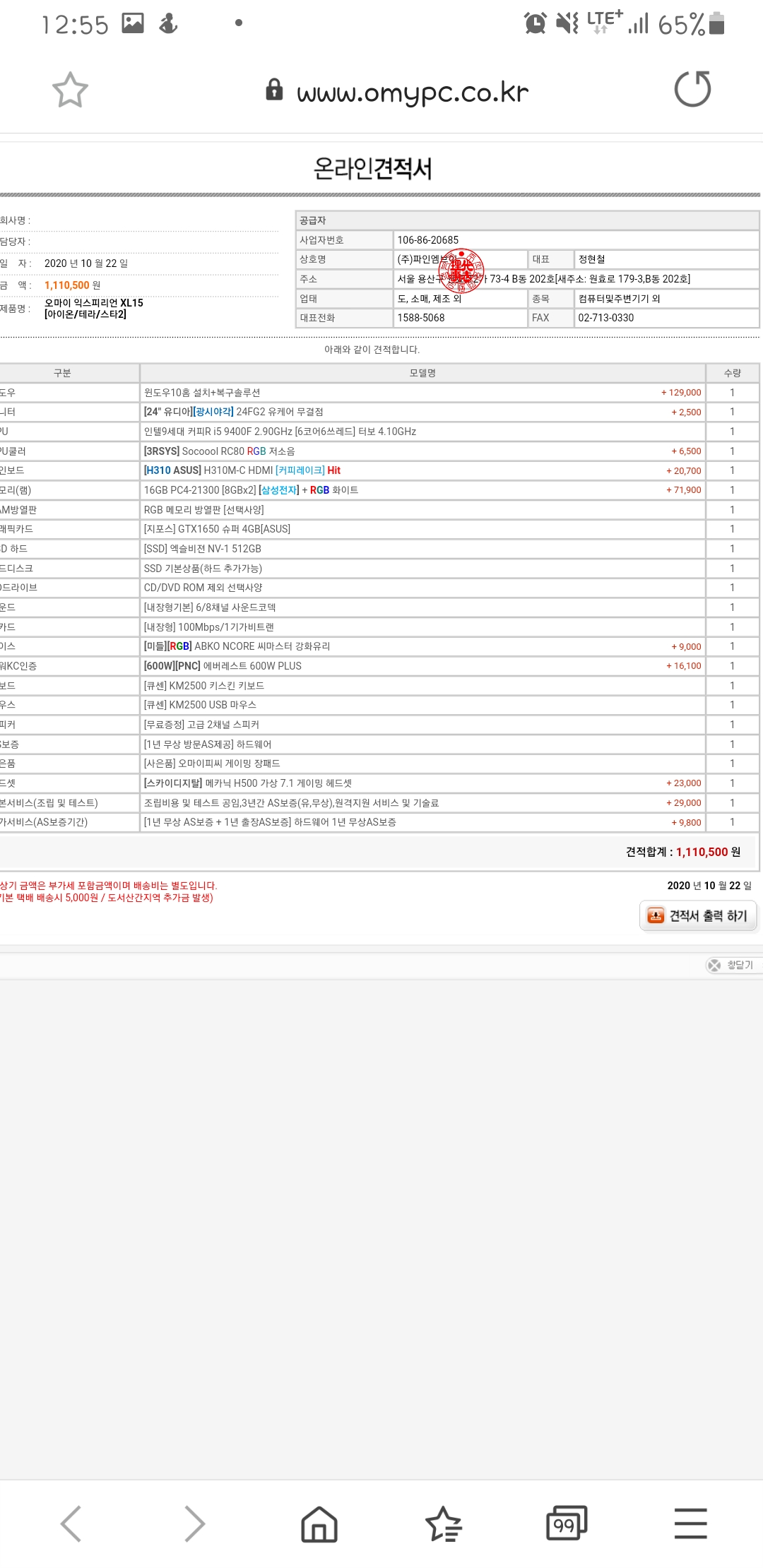This screenshot has height=1568, width=763.
Task: Go back to the previous page
Action: click(x=71, y=1524)
